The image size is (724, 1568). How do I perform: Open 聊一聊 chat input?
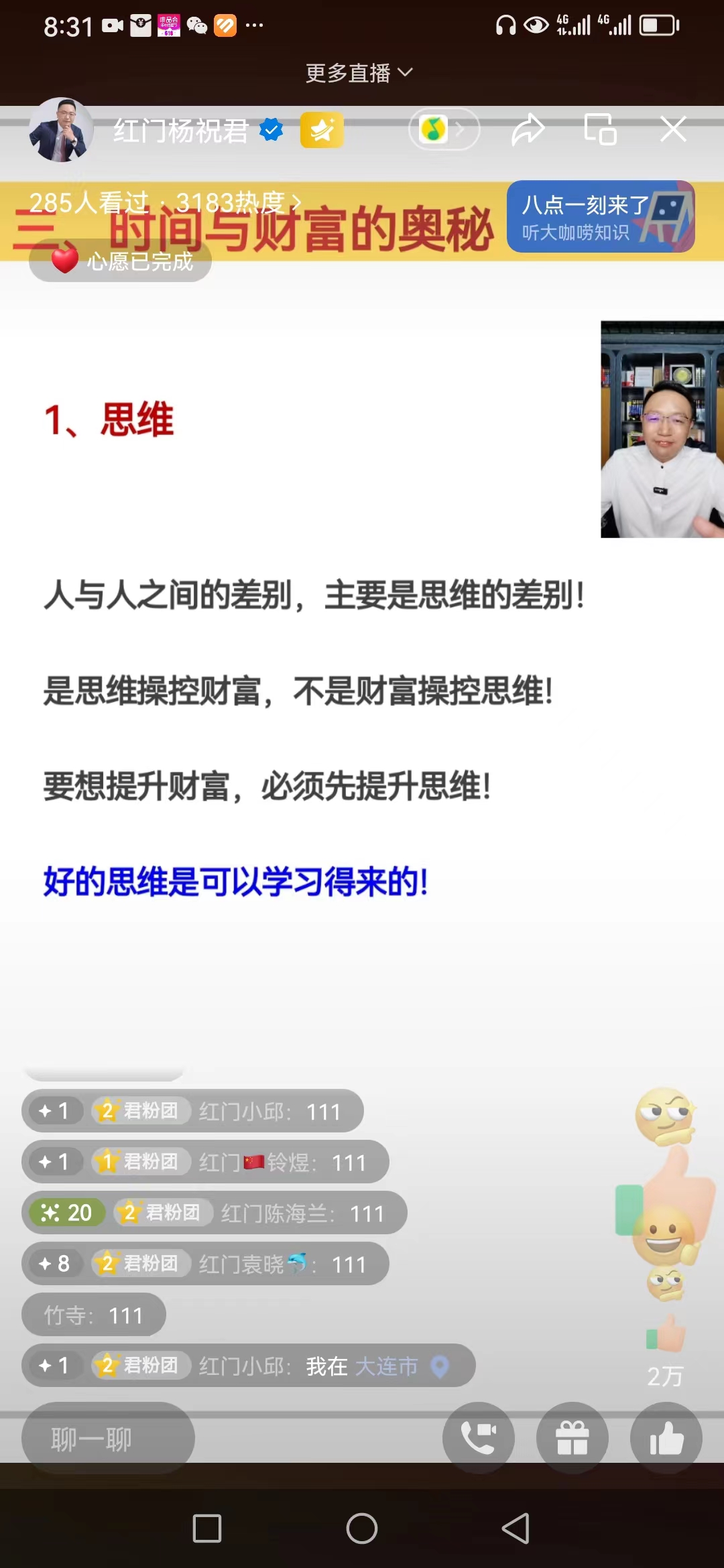pos(109,1438)
